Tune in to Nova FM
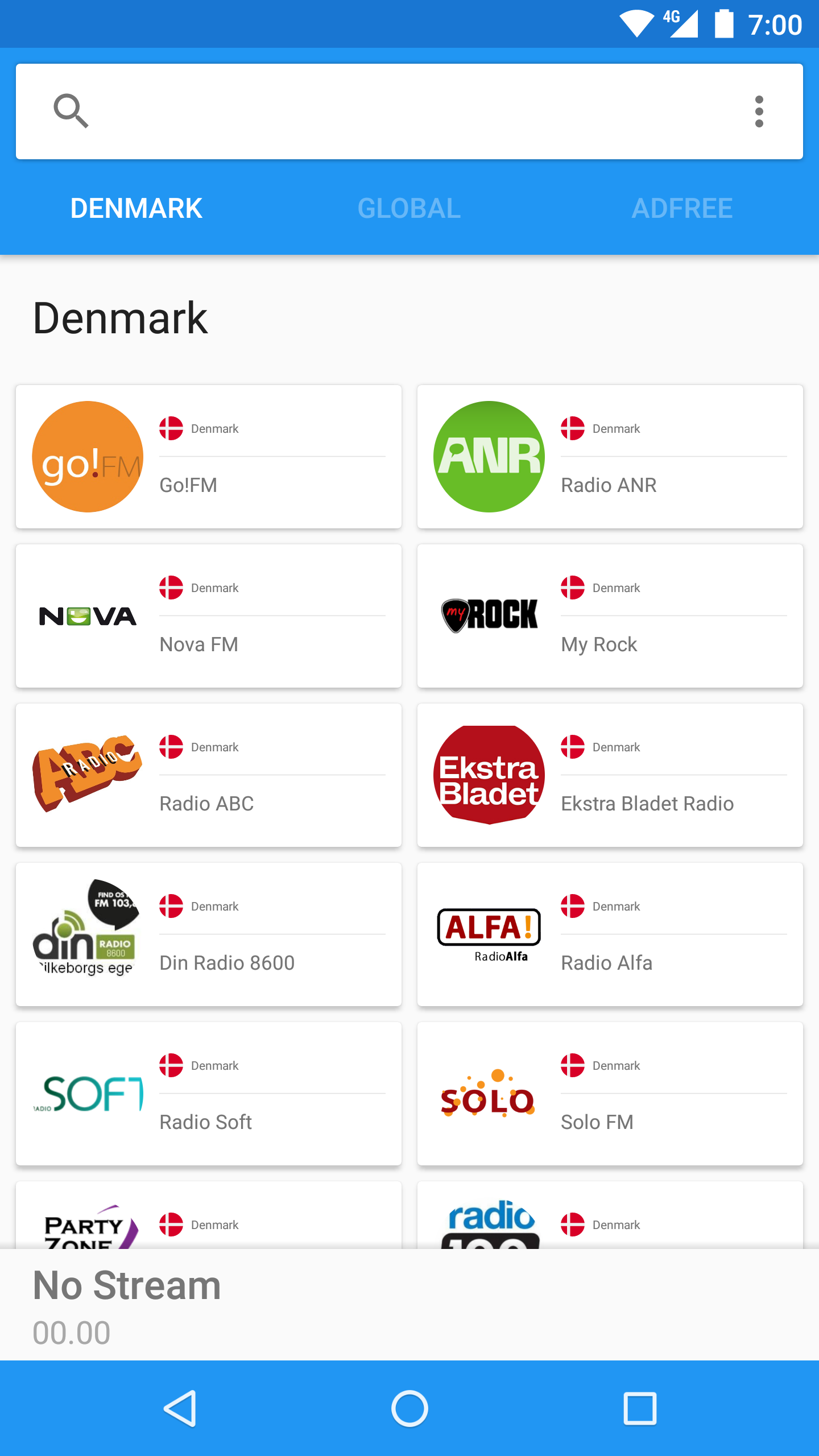The height and width of the screenshot is (1456, 819). [209, 616]
